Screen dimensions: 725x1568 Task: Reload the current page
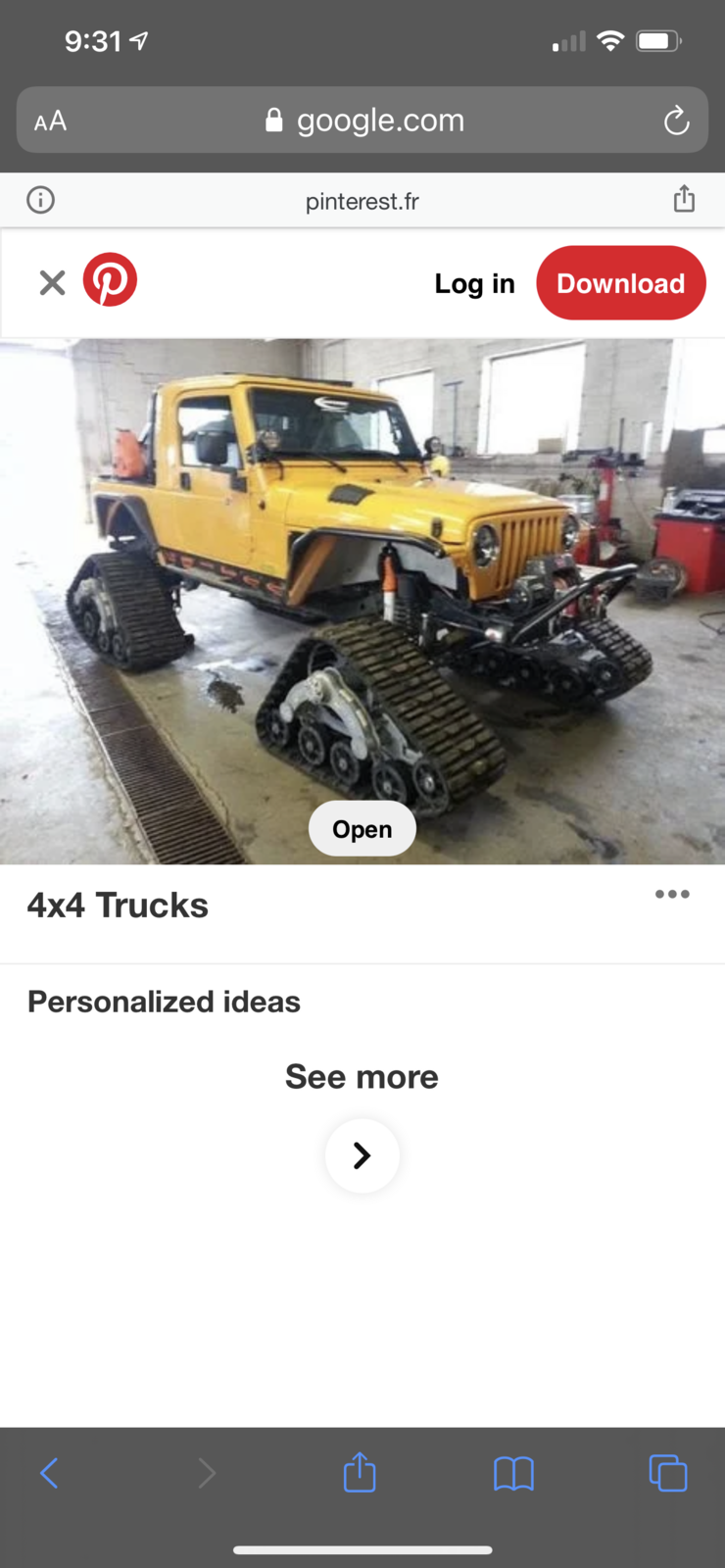676,122
